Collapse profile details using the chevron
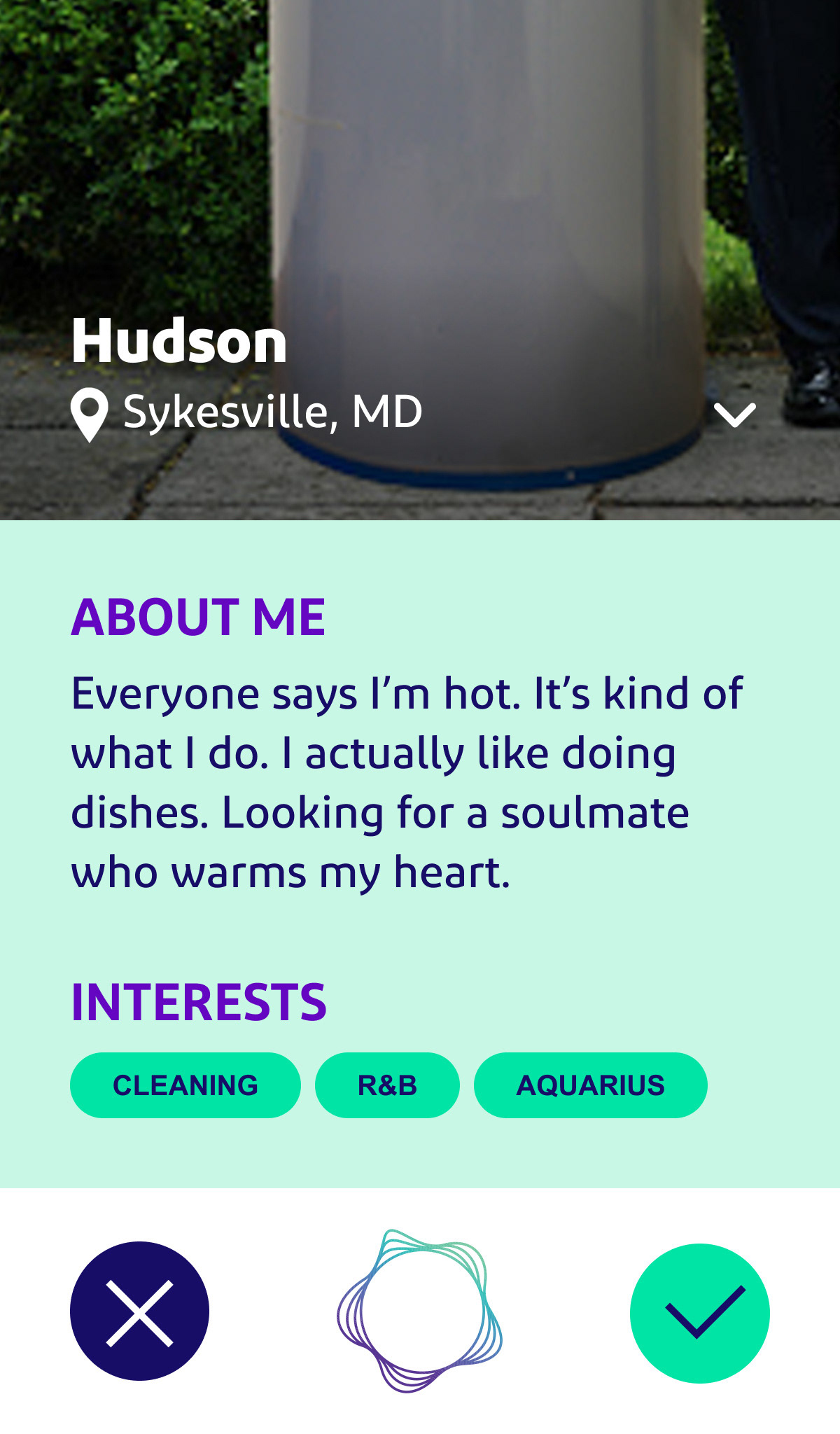This screenshot has width=840, height=1434. pyautogui.click(x=735, y=415)
